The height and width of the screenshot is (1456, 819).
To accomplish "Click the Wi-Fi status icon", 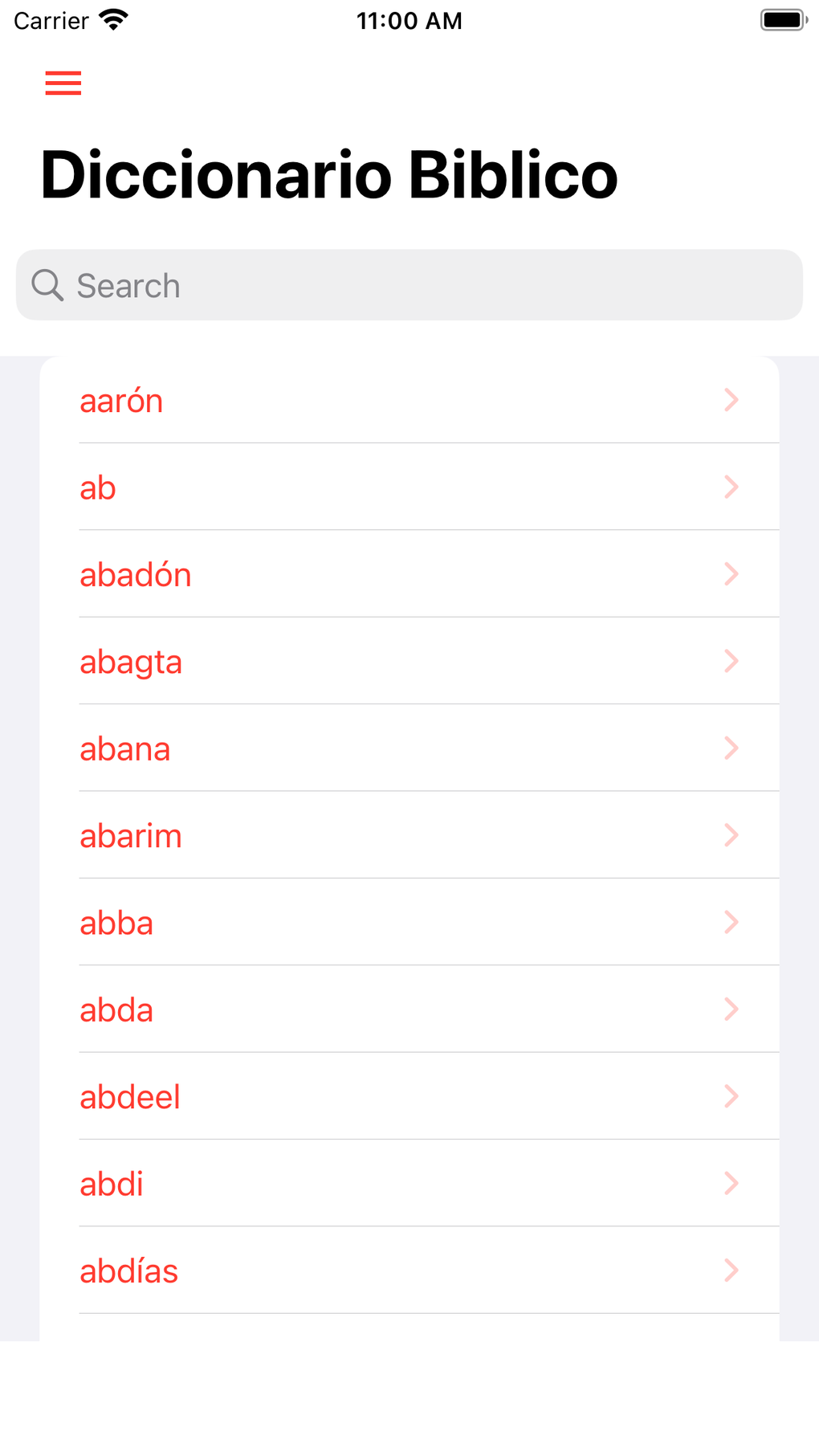I will [112, 19].
